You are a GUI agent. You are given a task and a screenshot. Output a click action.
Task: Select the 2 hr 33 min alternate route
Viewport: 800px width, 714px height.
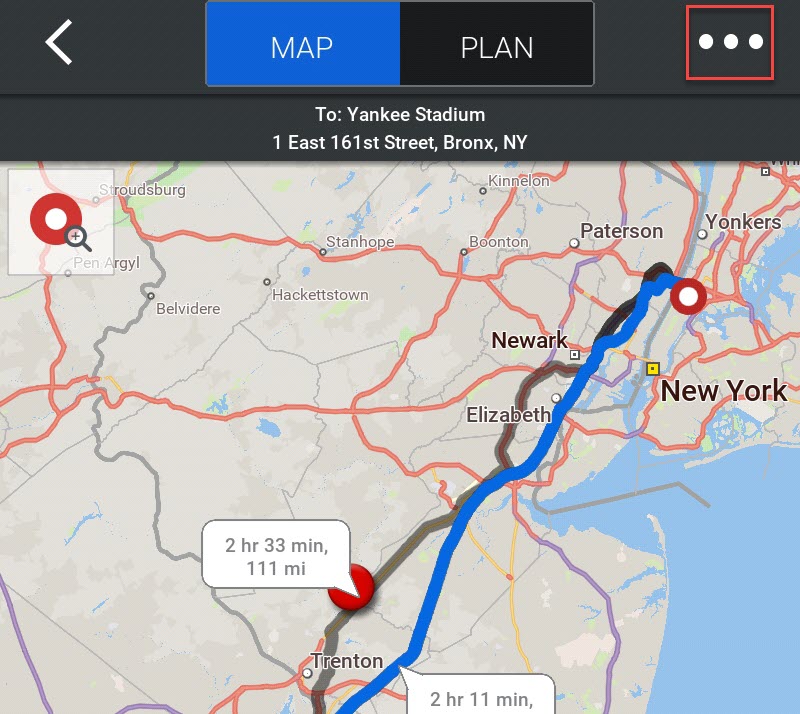tap(277, 556)
